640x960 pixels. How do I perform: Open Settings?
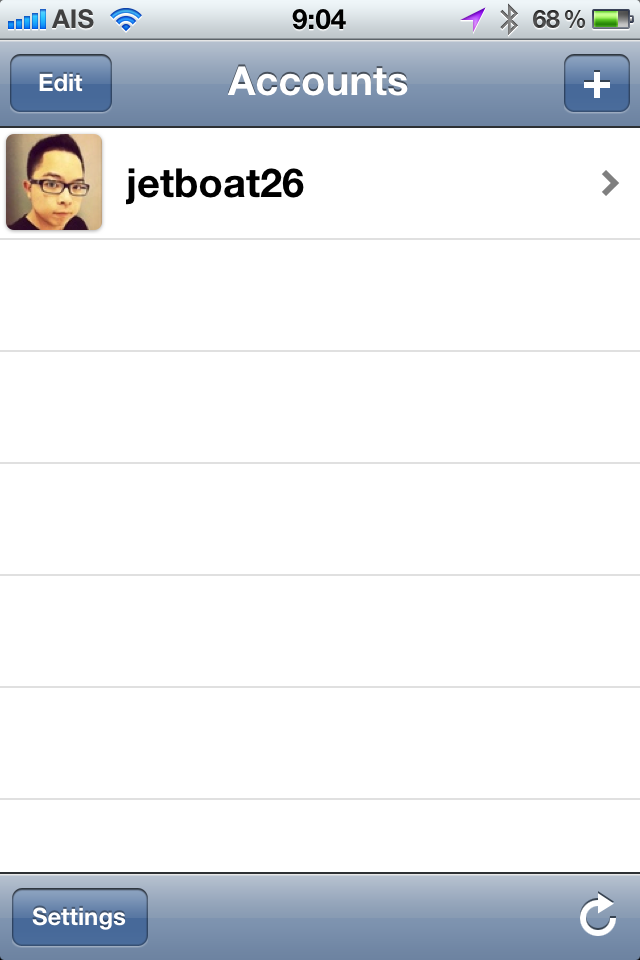[80, 917]
